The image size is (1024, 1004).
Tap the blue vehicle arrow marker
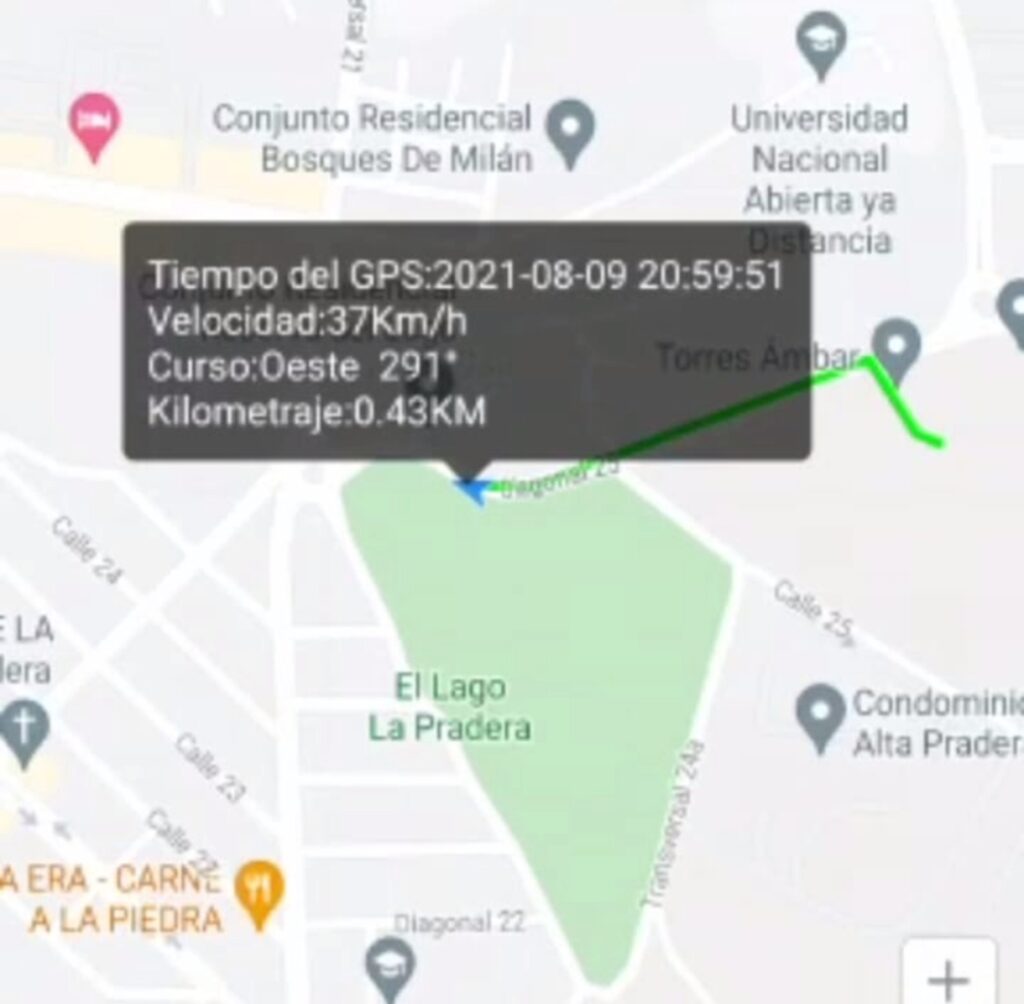click(474, 489)
